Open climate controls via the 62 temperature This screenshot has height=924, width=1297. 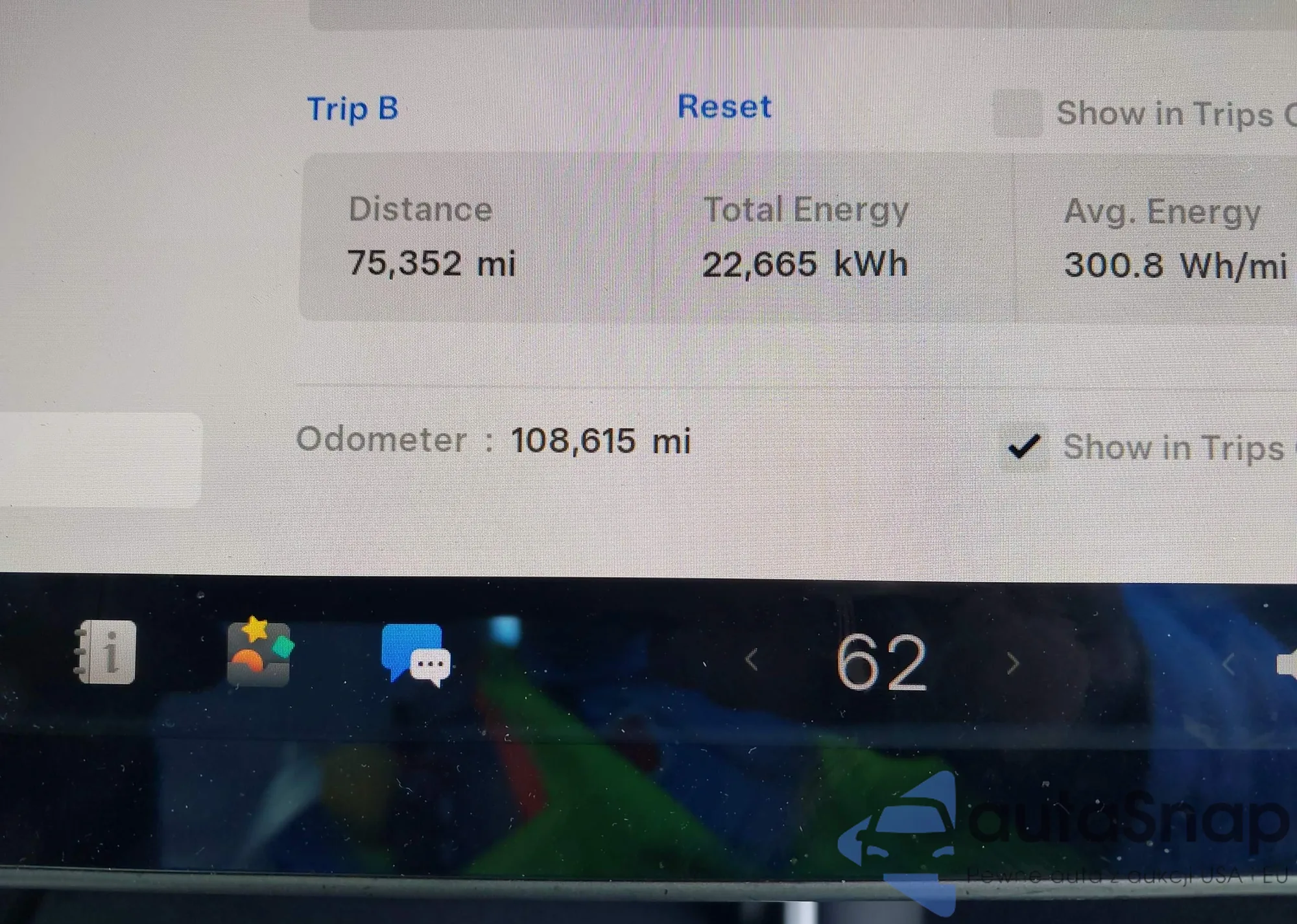[881, 663]
